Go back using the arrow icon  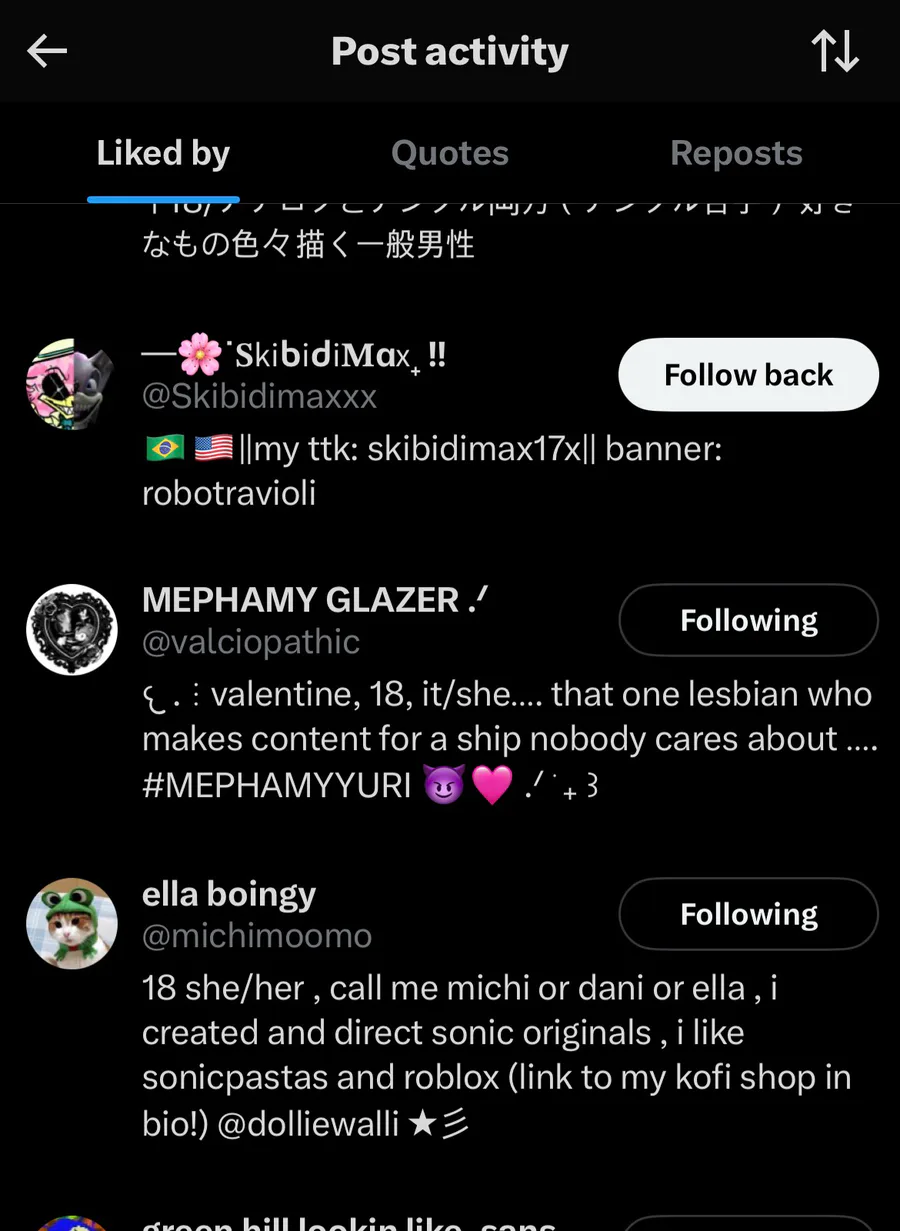point(47,52)
